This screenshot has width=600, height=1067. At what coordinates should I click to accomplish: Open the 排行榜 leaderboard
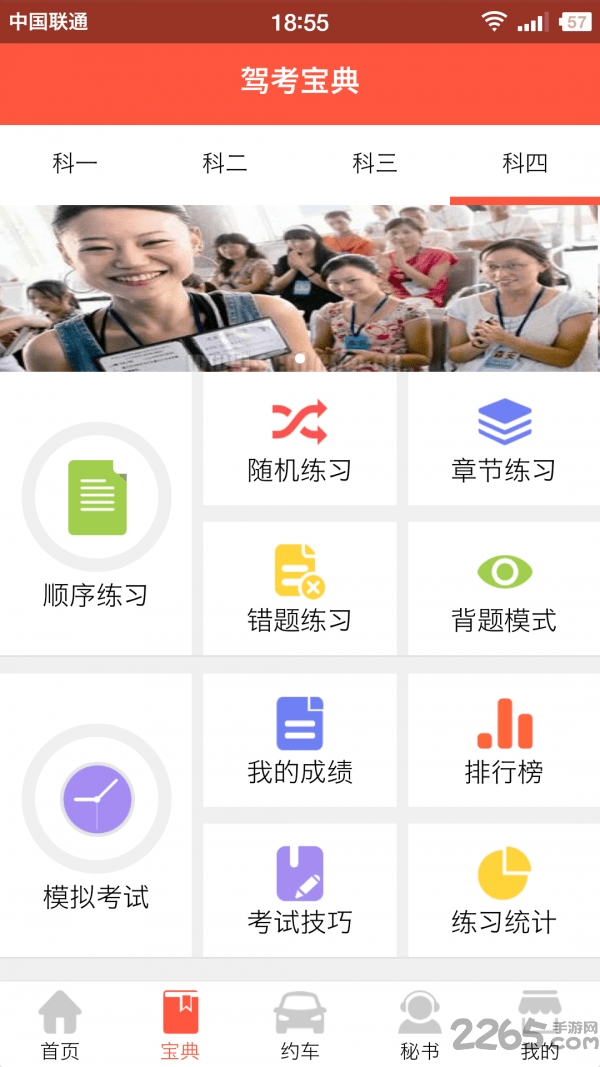[x=504, y=740]
